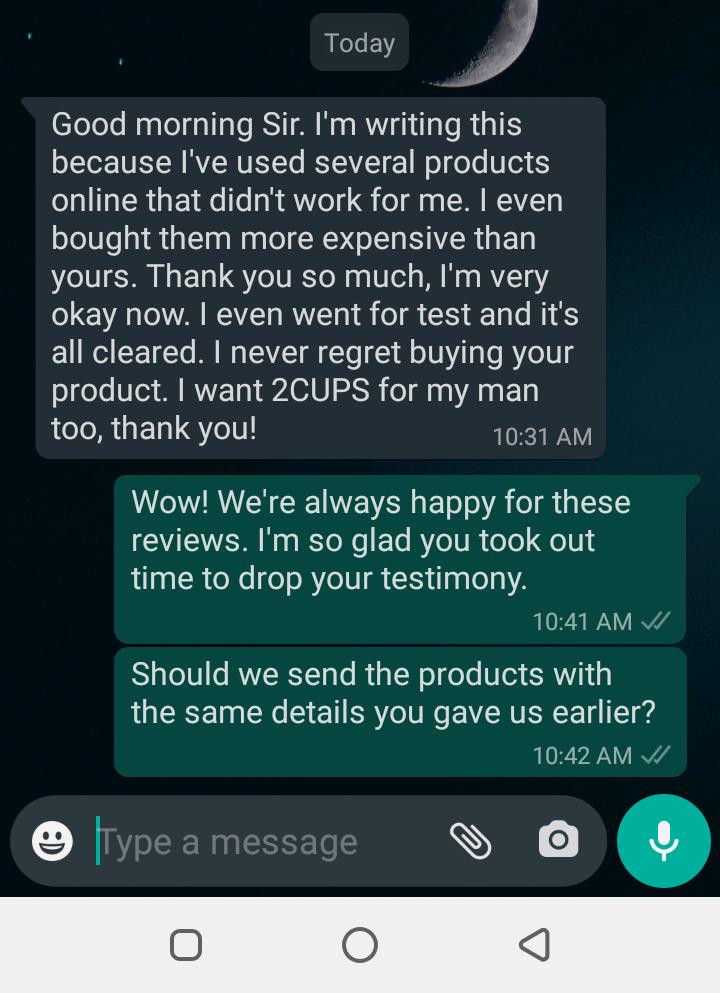Go back using system back button
Image resolution: width=720 pixels, height=993 pixels.
point(535,945)
